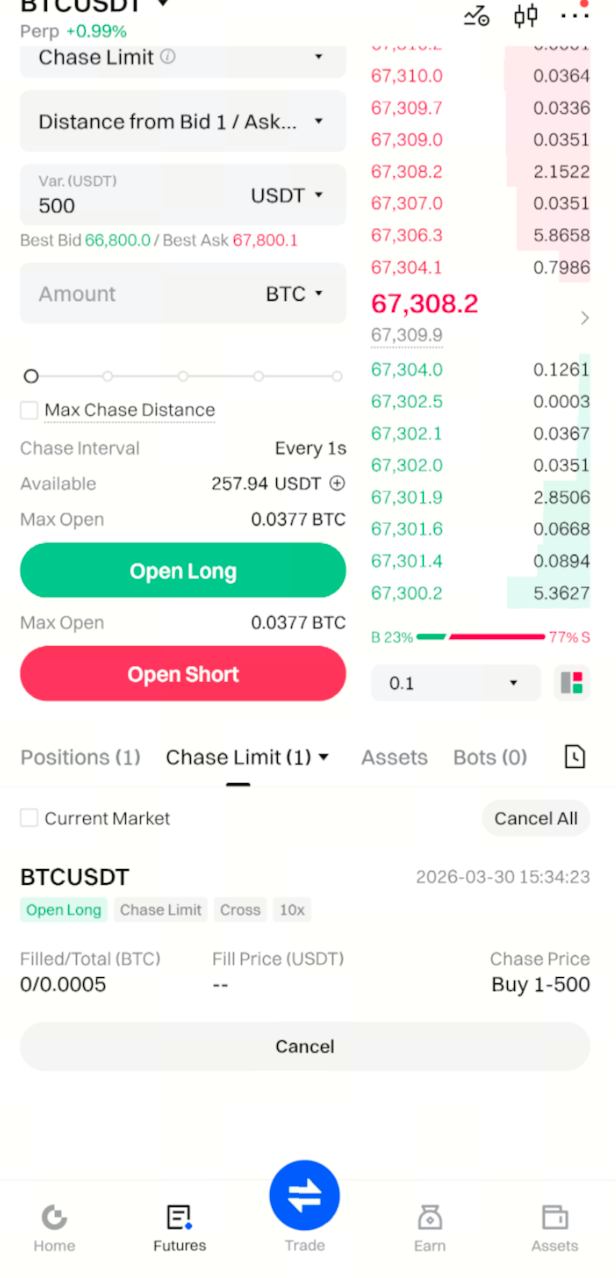This screenshot has height=1278, width=616.
Task: Cancel All open chase limit orders
Action: point(536,818)
